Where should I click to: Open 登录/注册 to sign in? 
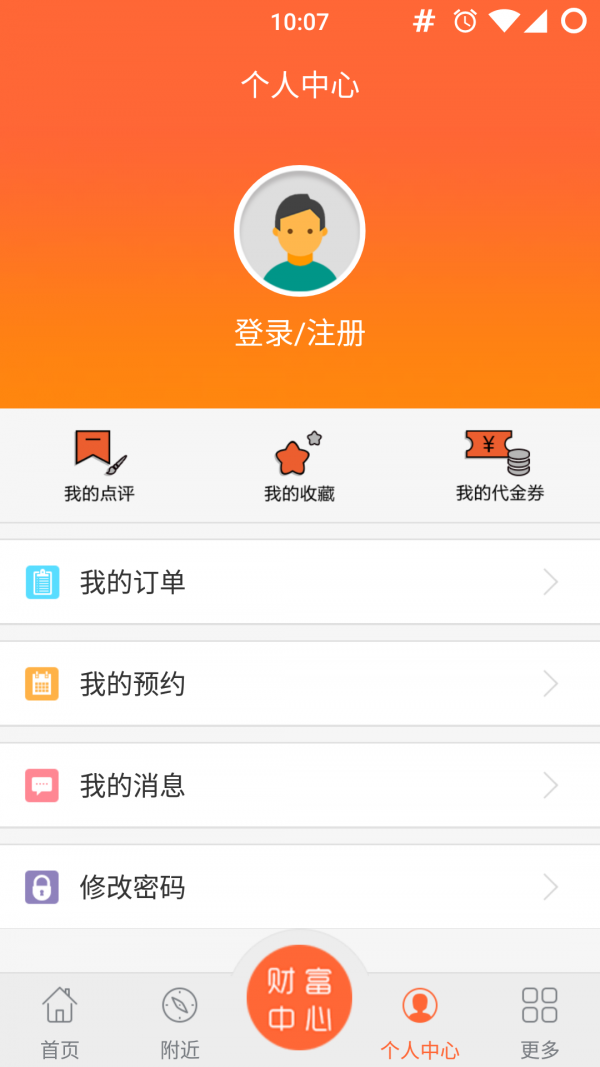click(299, 333)
